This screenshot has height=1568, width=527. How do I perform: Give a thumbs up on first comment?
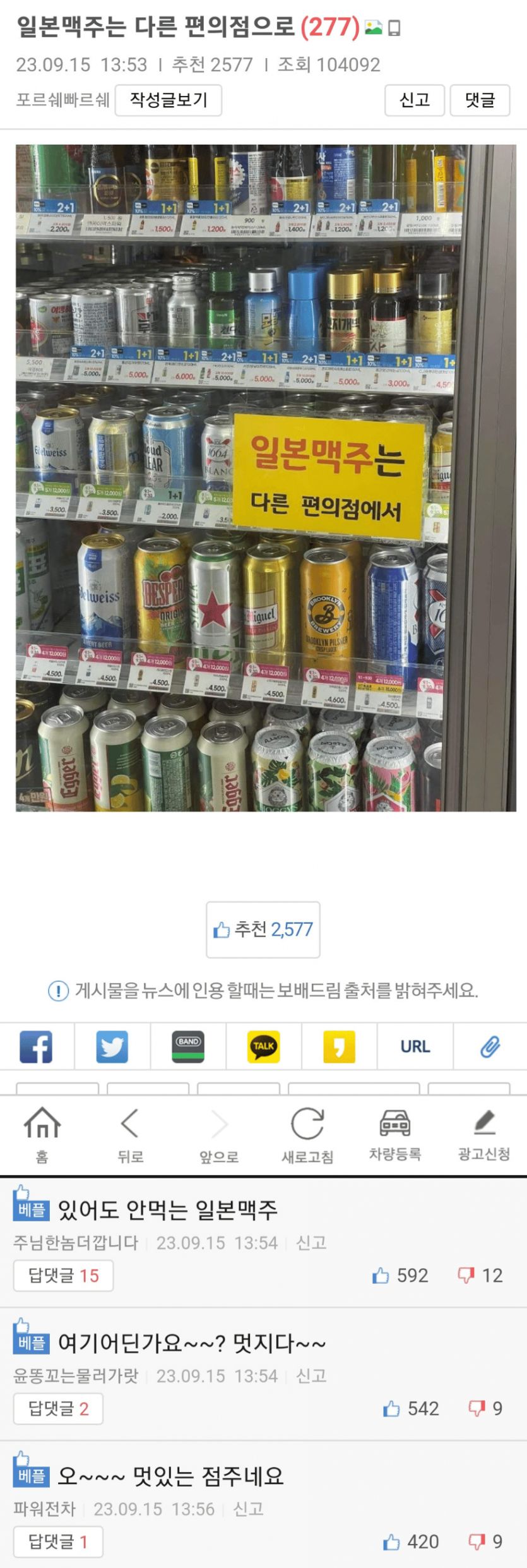(x=382, y=1275)
